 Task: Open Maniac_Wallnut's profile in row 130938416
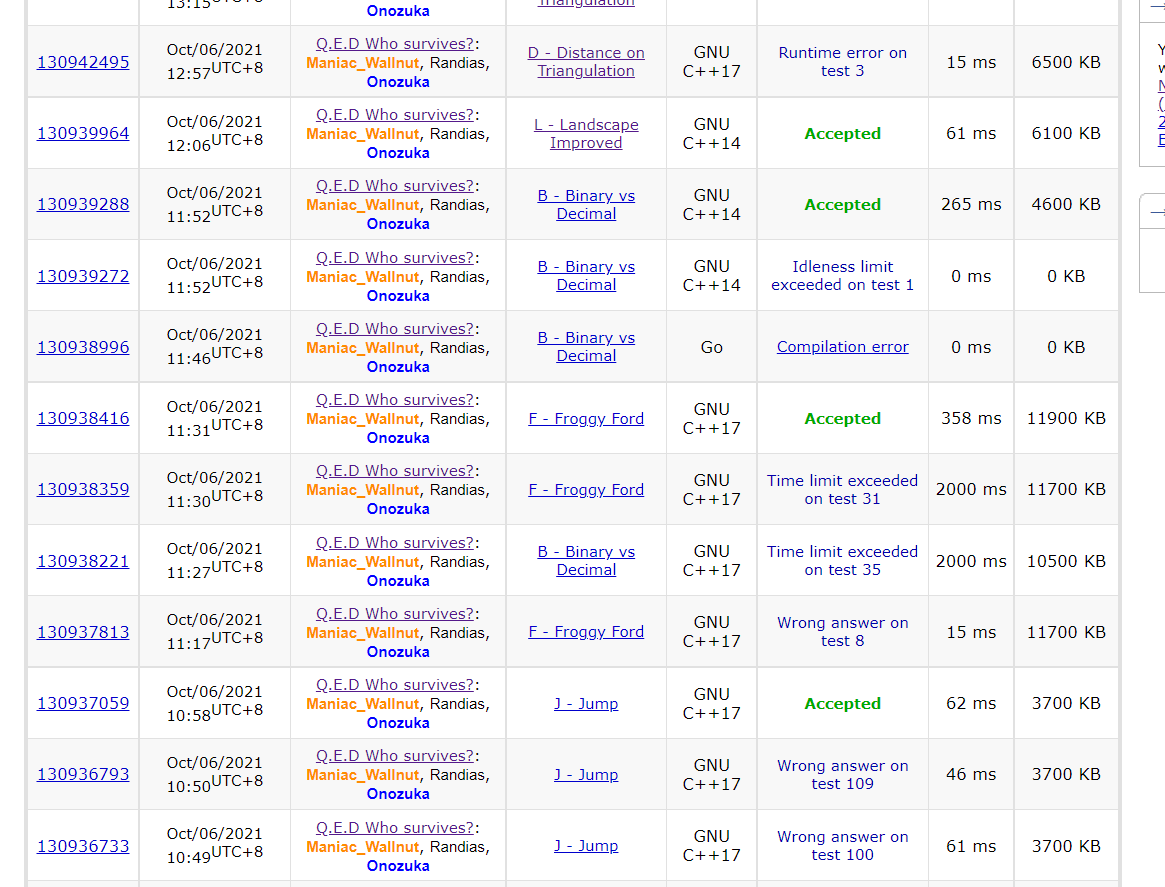pyautogui.click(x=363, y=419)
